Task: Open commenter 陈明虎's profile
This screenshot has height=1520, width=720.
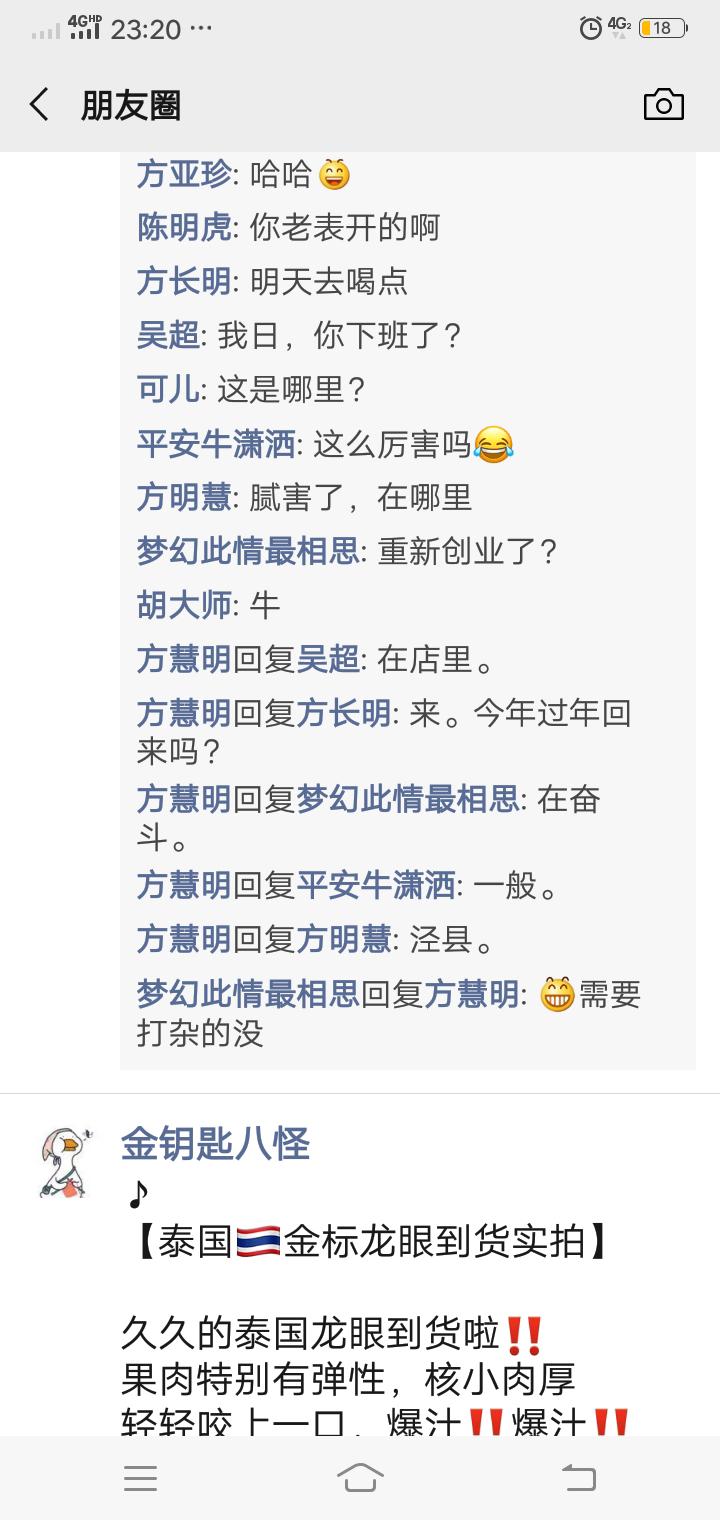Action: tap(183, 229)
